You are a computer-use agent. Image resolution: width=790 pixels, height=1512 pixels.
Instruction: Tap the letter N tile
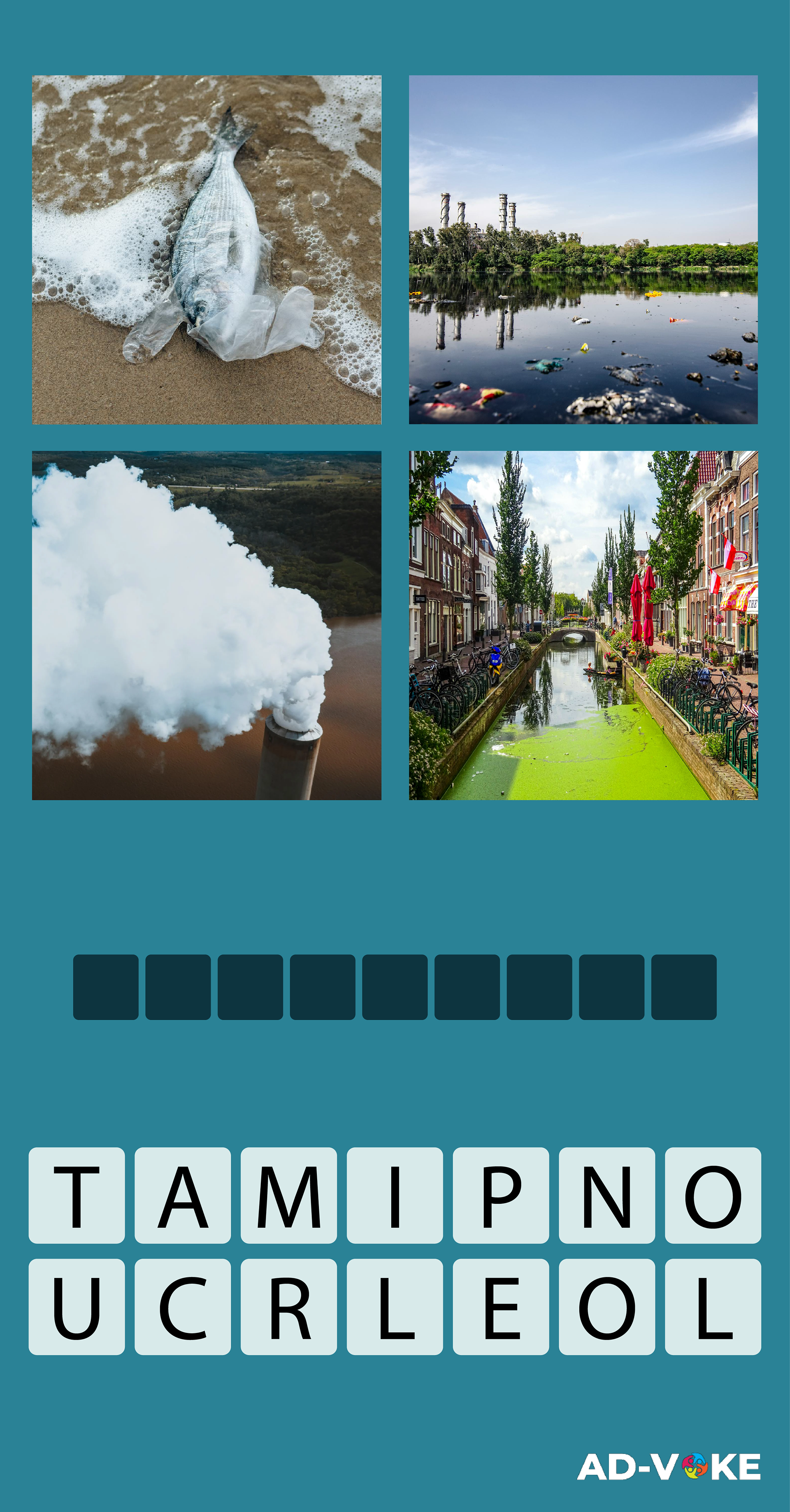[607, 1195]
